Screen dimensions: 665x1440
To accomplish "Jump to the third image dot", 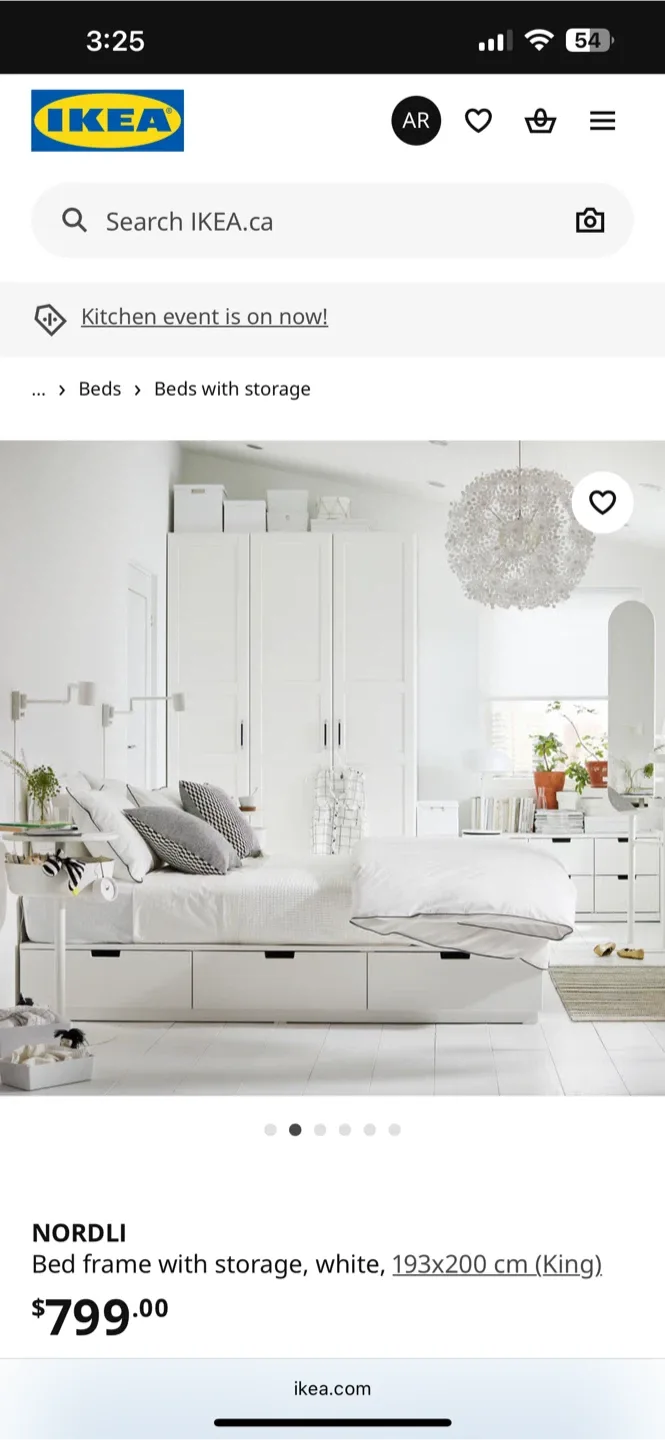I will click(x=320, y=1130).
